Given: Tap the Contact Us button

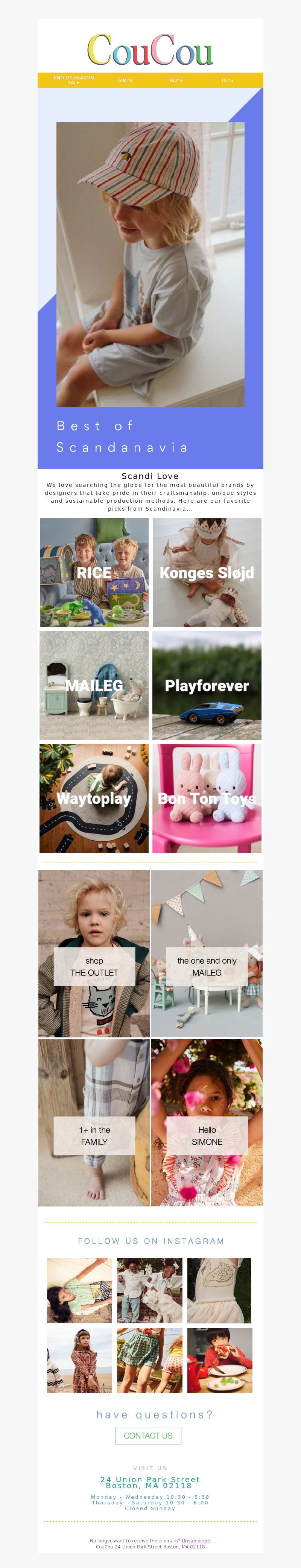Looking at the screenshot, I should [x=148, y=1435].
